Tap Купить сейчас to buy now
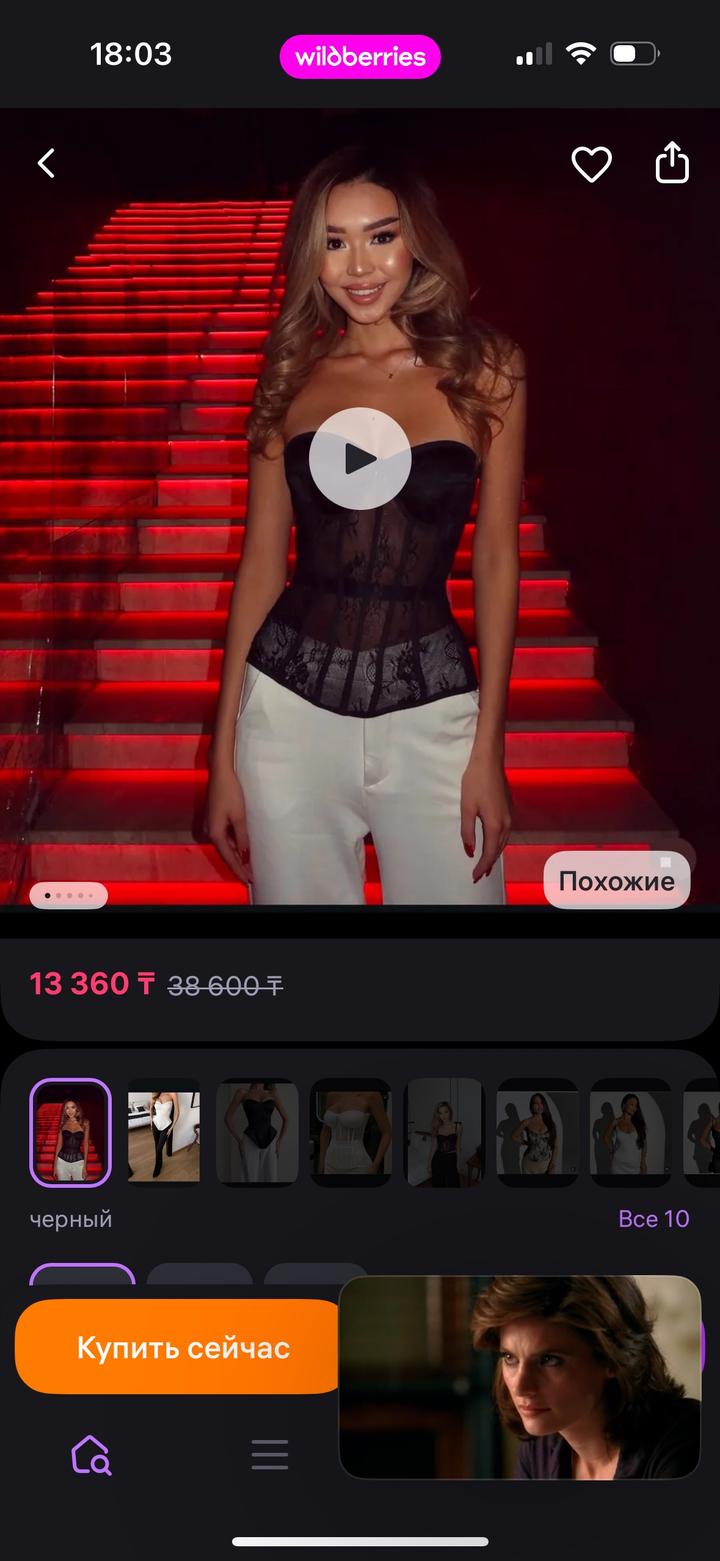Screen dimensions: 720x1561 [x=180, y=1347]
